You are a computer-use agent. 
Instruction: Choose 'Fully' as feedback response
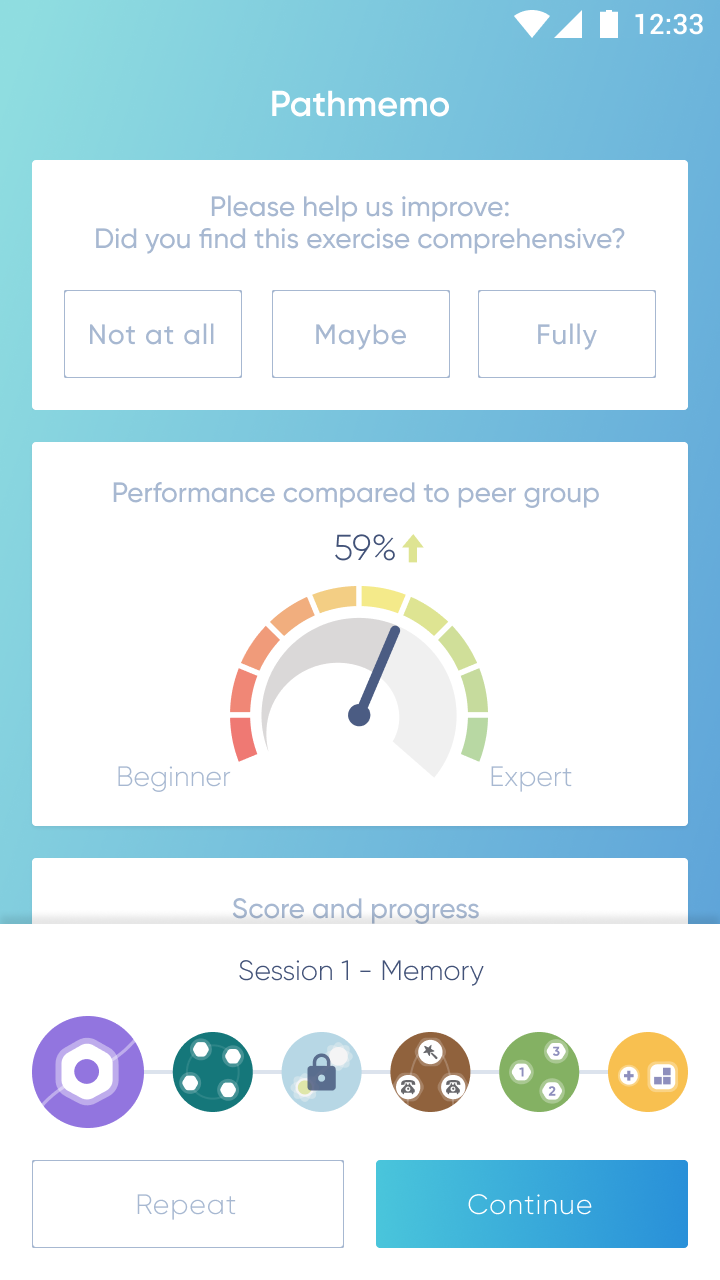(567, 334)
